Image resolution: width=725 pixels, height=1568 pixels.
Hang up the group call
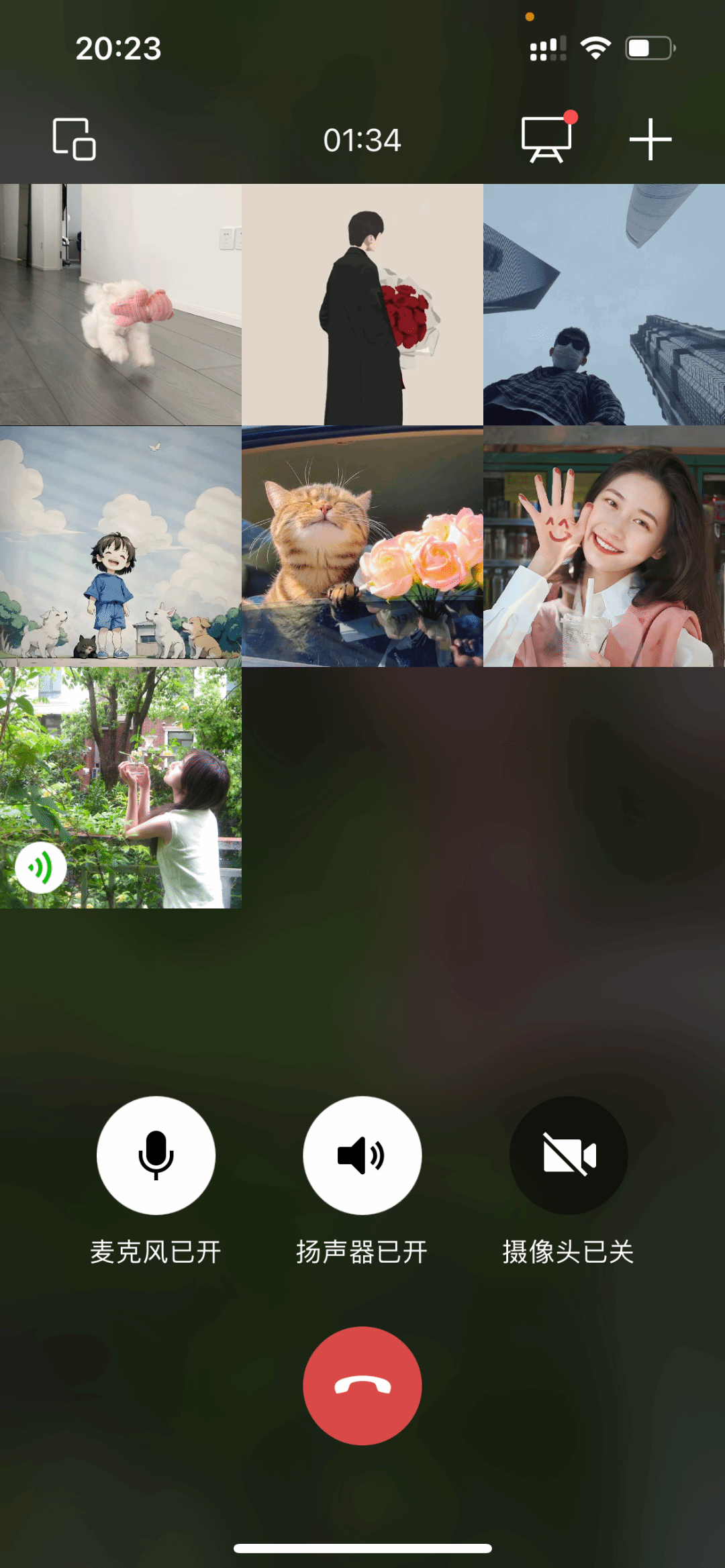tap(362, 1386)
